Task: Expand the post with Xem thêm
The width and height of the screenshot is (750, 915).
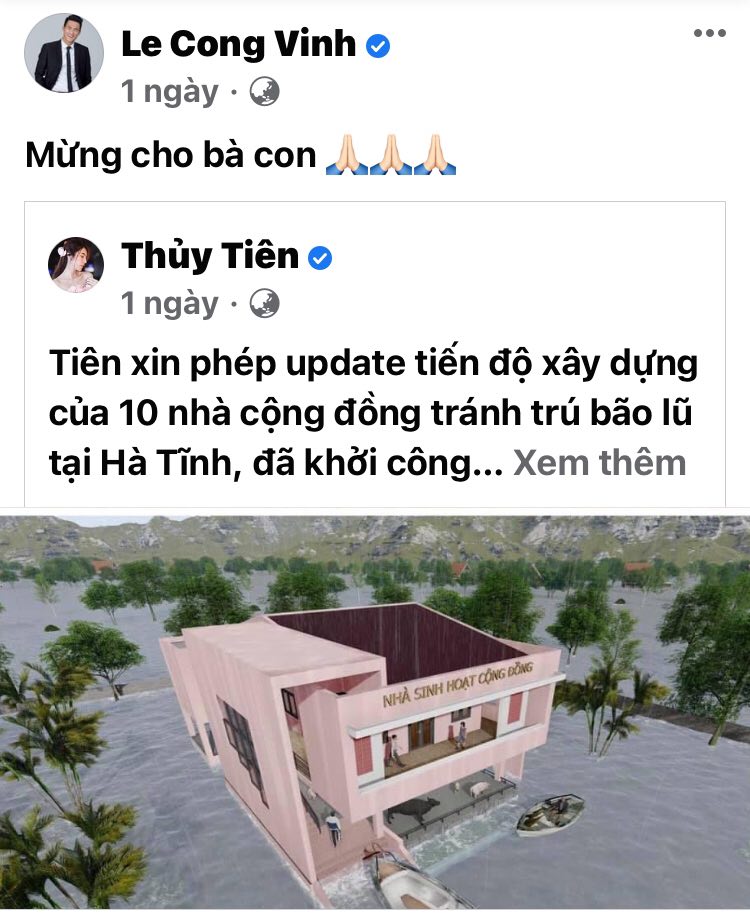Action: (x=599, y=463)
